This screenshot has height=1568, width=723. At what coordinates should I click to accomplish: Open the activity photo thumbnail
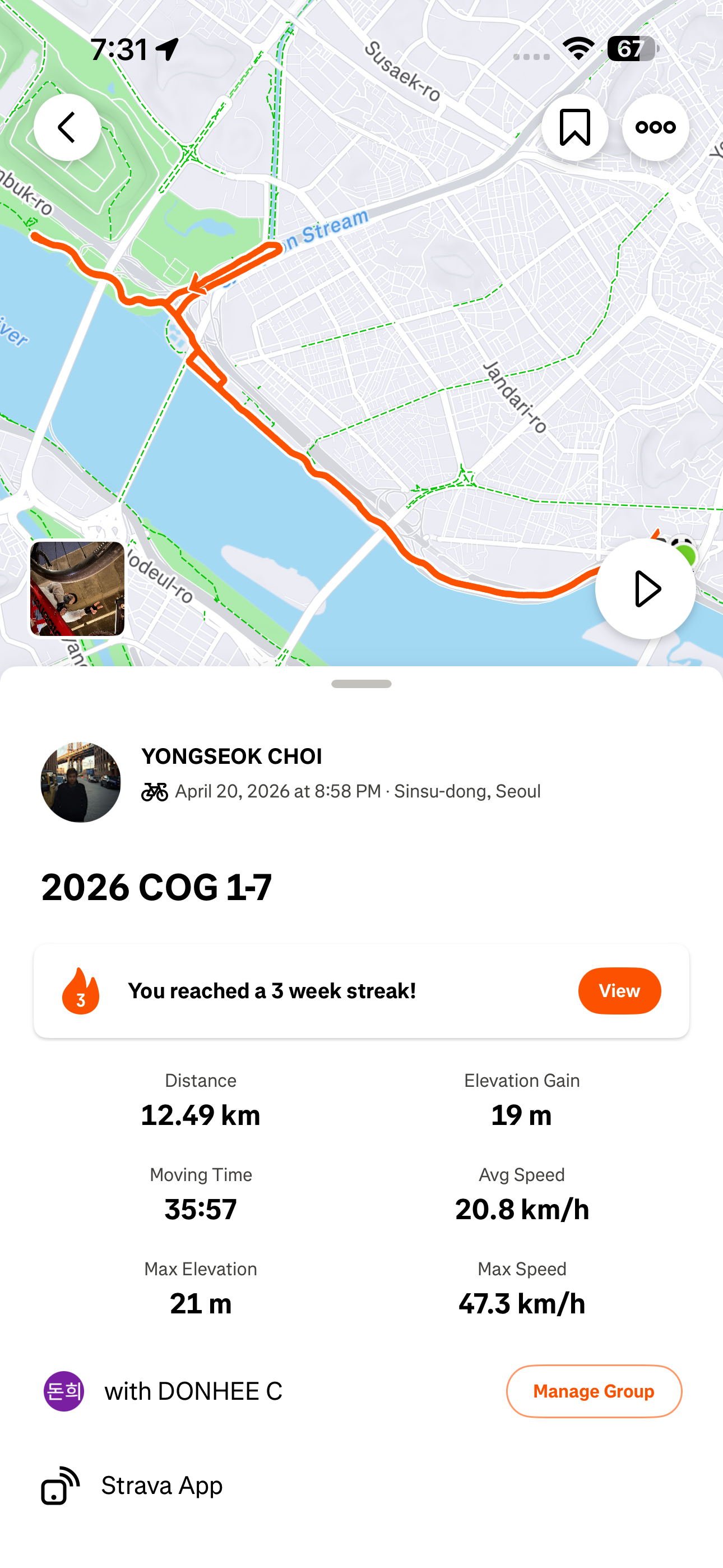[x=77, y=589]
